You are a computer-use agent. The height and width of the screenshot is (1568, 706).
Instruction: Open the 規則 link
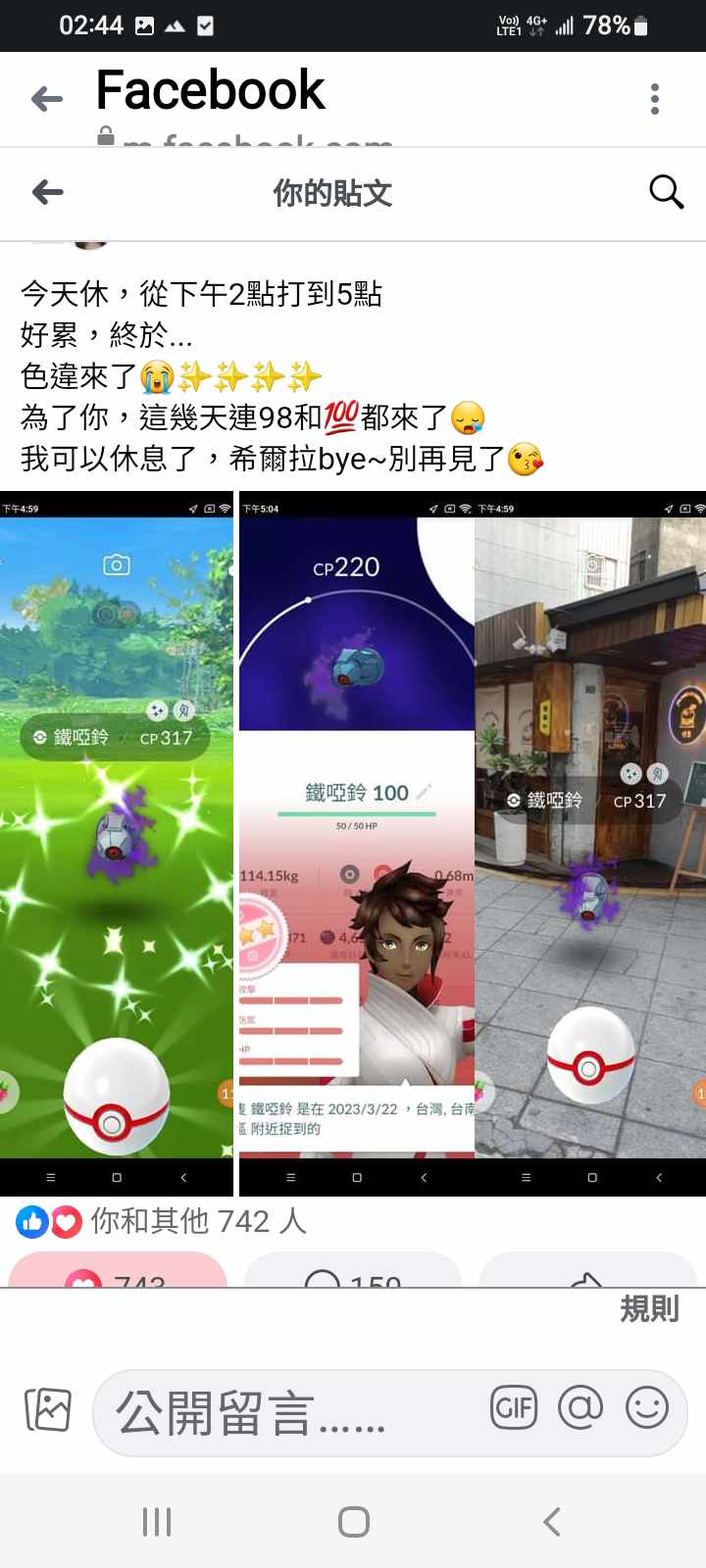pyautogui.click(x=649, y=1309)
